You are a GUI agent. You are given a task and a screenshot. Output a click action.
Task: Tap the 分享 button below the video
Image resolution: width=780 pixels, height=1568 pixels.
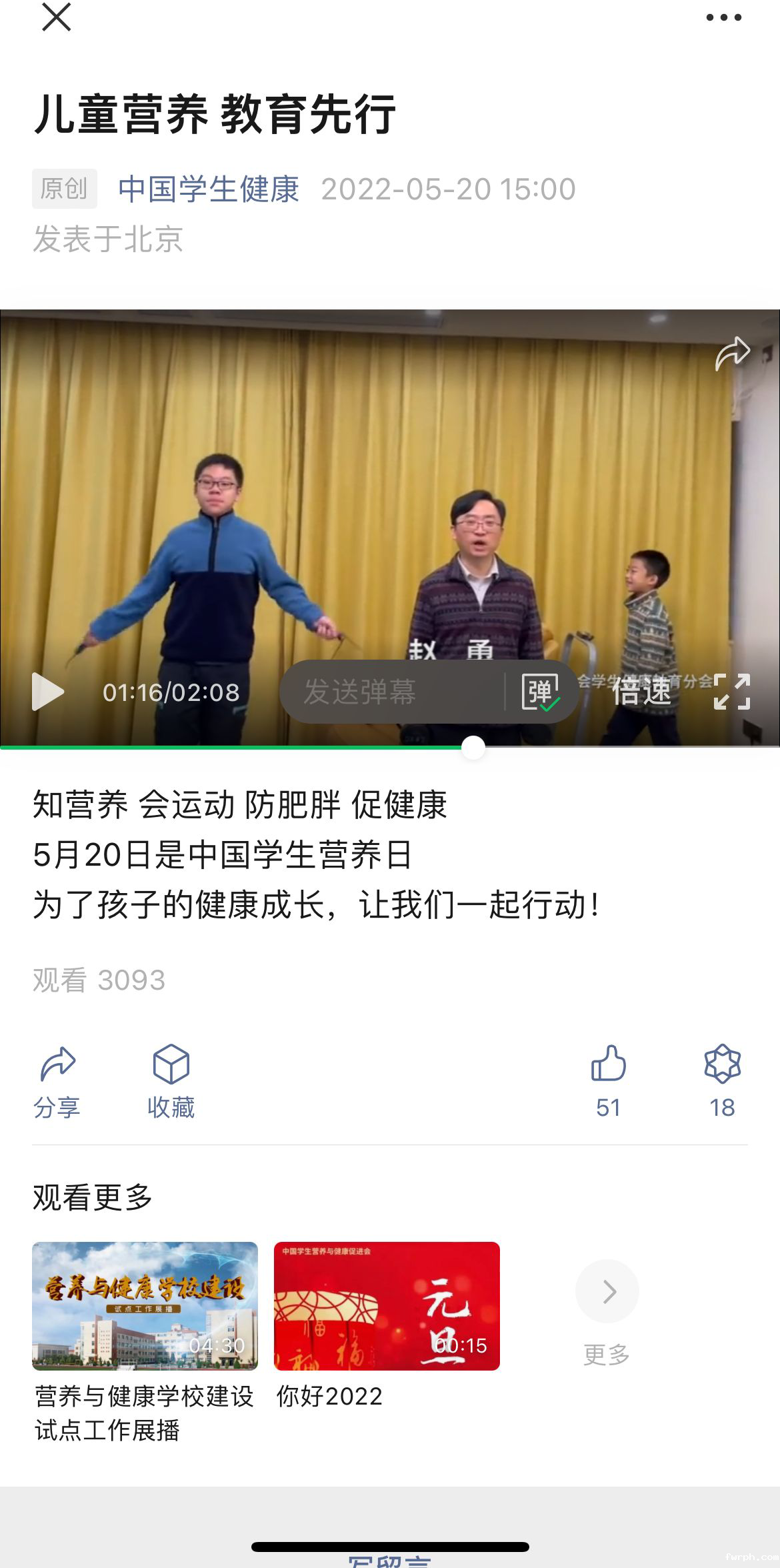57,1080
